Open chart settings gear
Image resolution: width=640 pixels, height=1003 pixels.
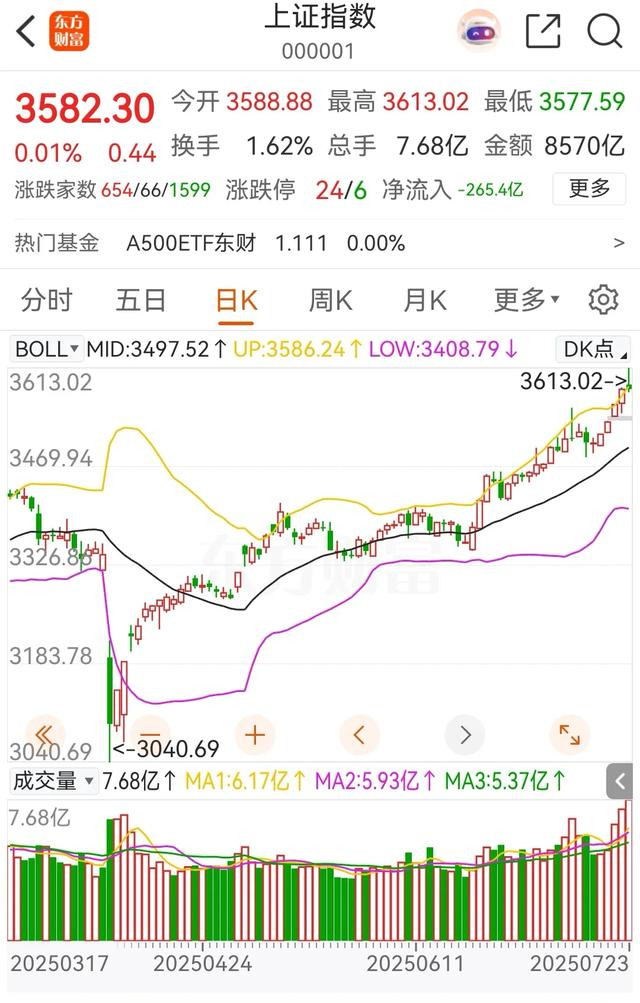pyautogui.click(x=603, y=299)
